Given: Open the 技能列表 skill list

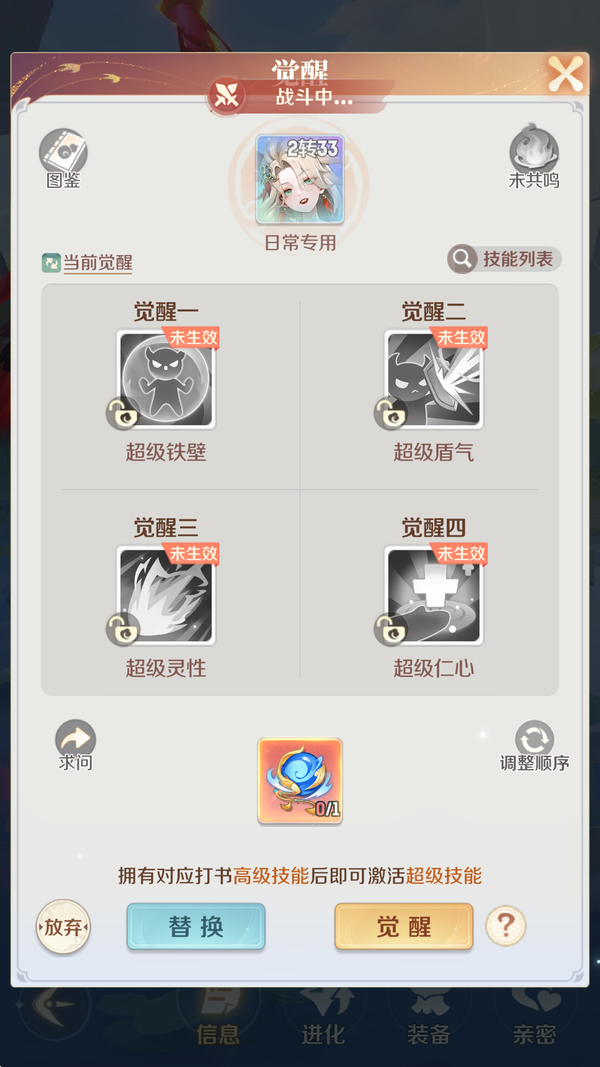Looking at the screenshot, I should tap(504, 259).
